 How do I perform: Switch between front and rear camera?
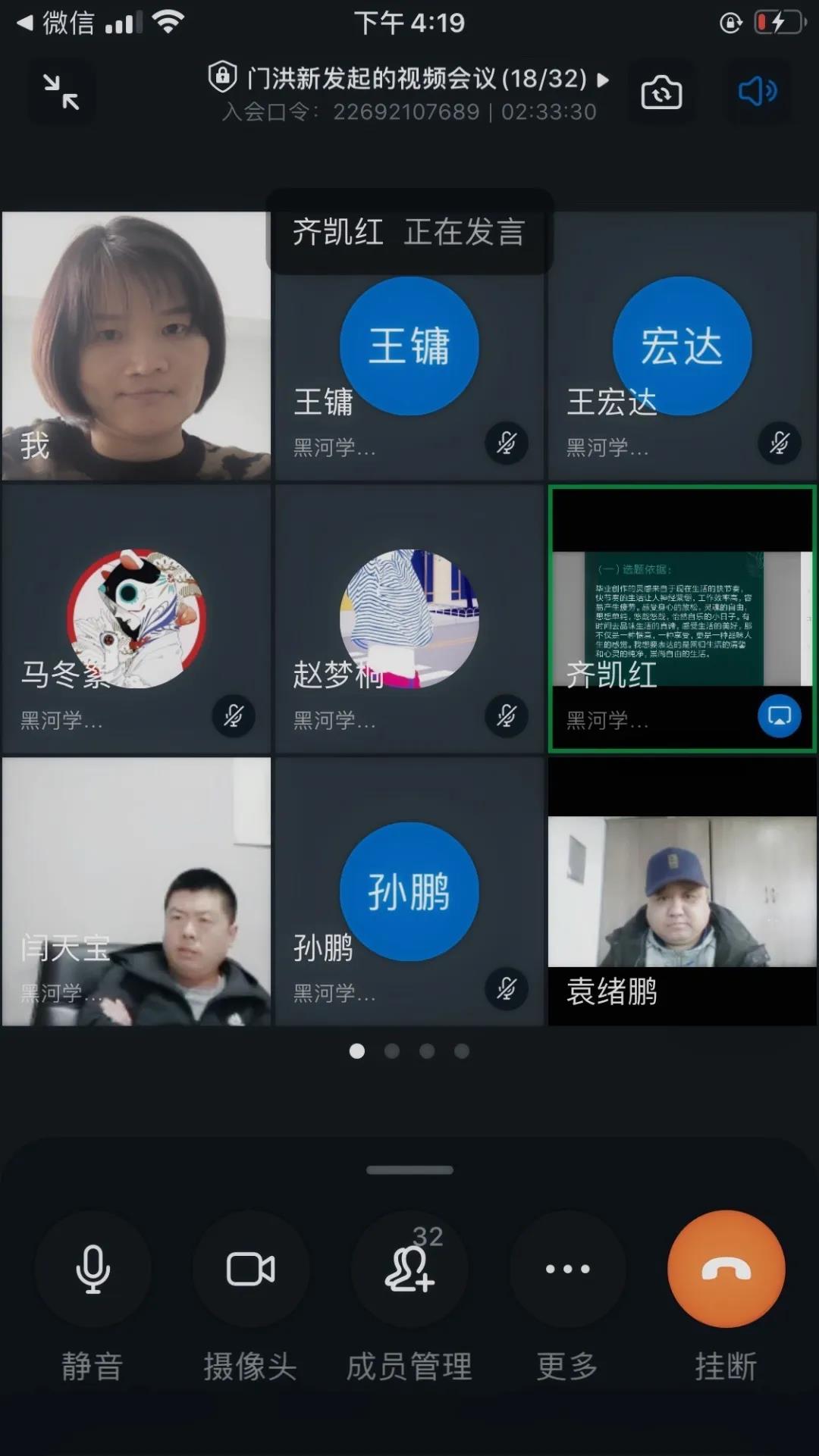click(661, 92)
